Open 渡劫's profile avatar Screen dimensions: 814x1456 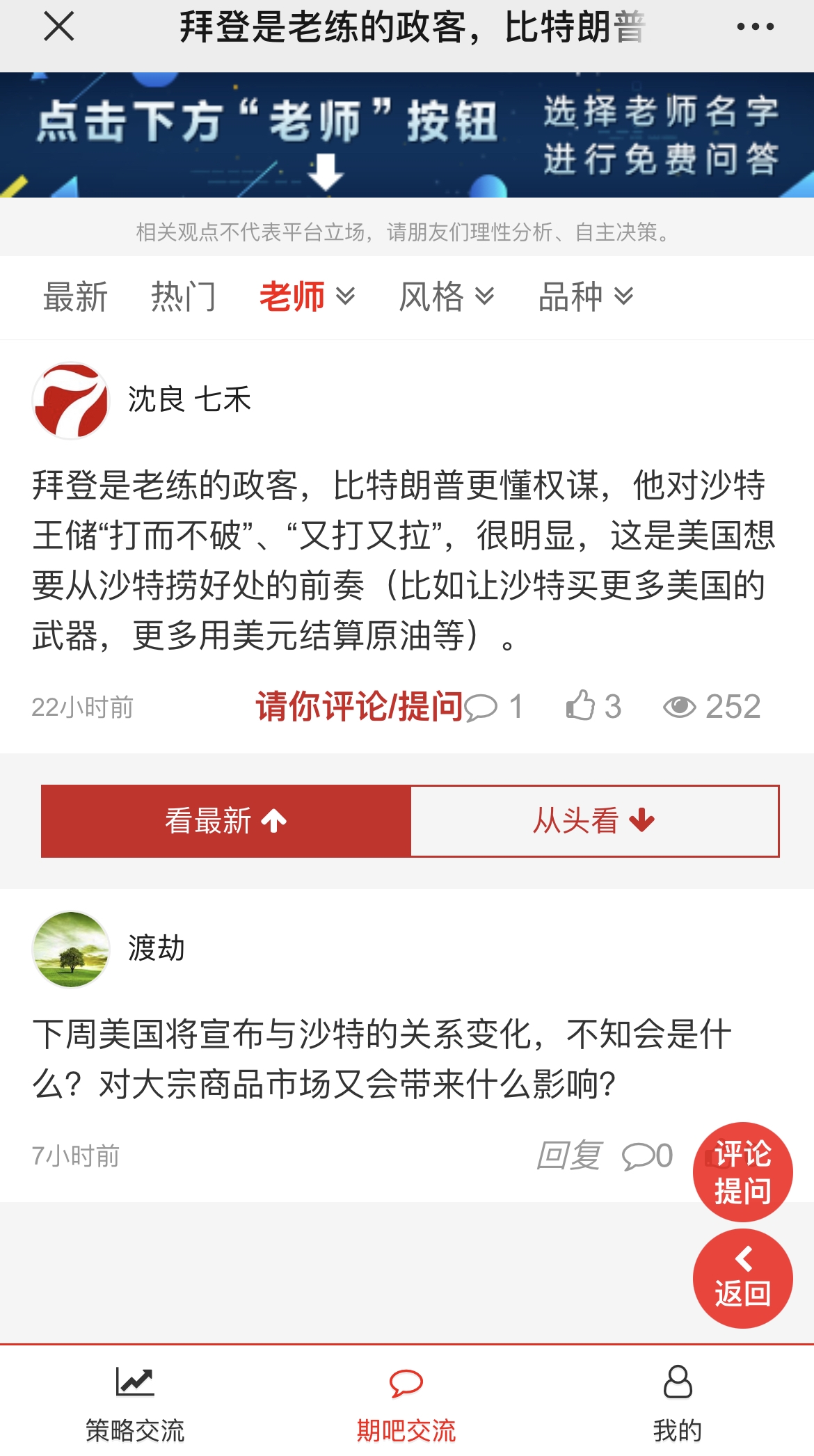coord(71,949)
